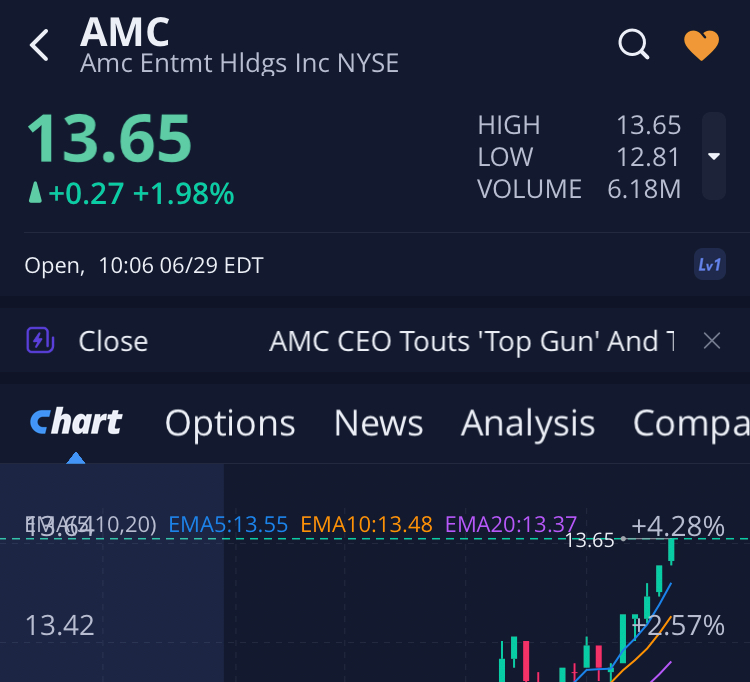Switch to the Analysis tab
Viewport: 750px width, 682px height.
coord(527,424)
